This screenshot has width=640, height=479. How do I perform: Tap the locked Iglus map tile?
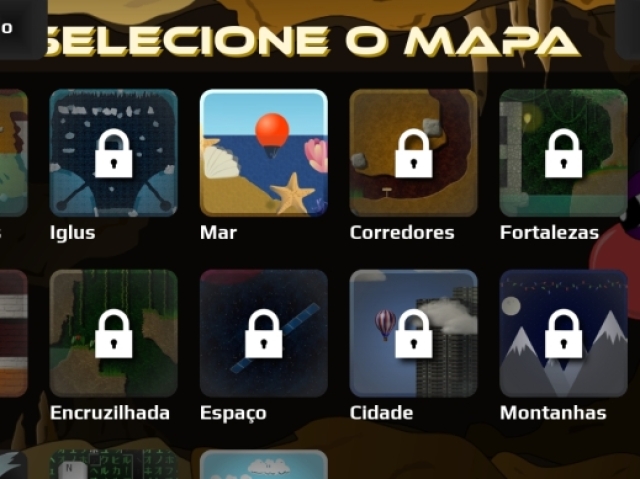pyautogui.click(x=114, y=153)
